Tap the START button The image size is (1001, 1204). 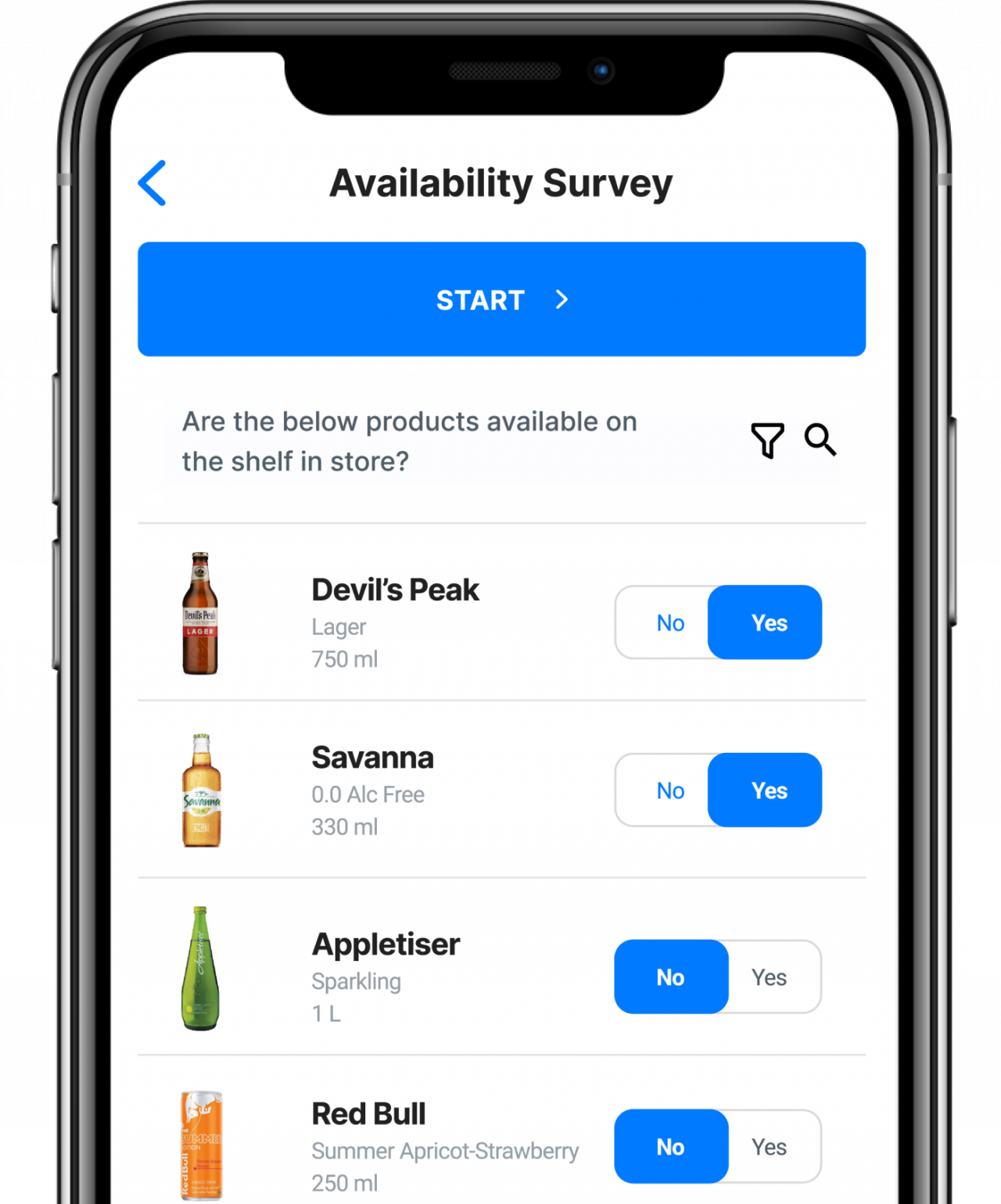tap(501, 299)
